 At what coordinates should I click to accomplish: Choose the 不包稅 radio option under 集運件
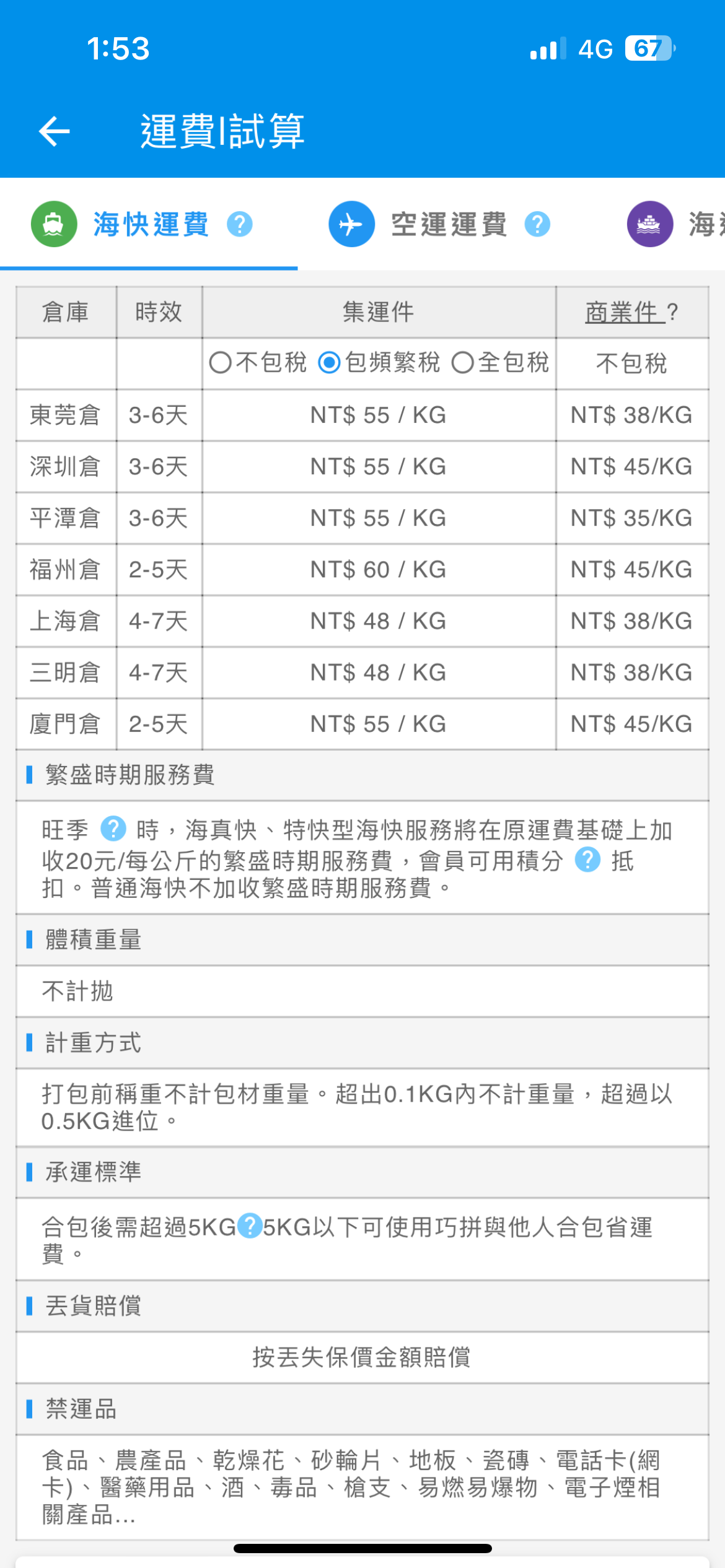click(x=258, y=363)
